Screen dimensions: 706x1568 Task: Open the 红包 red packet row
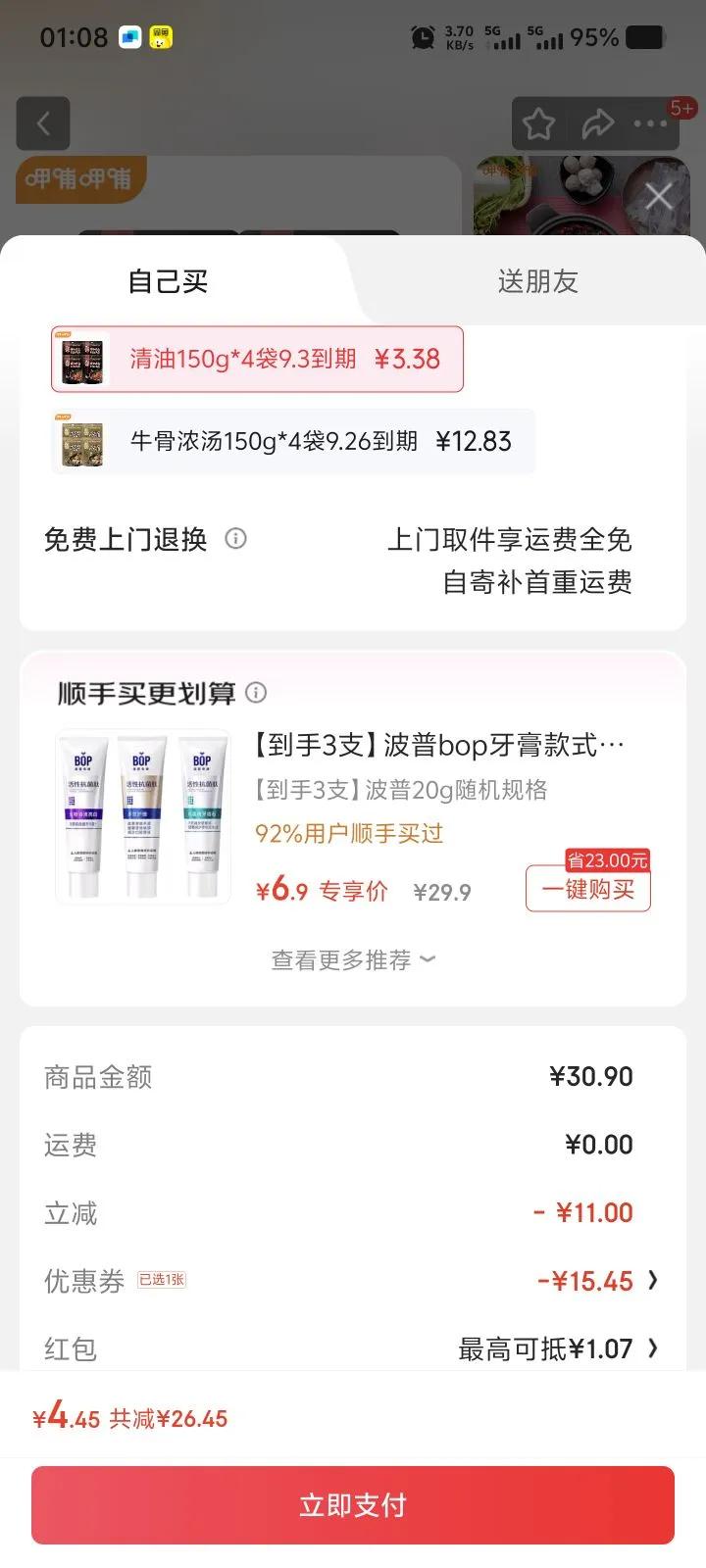pyautogui.click(x=352, y=1348)
